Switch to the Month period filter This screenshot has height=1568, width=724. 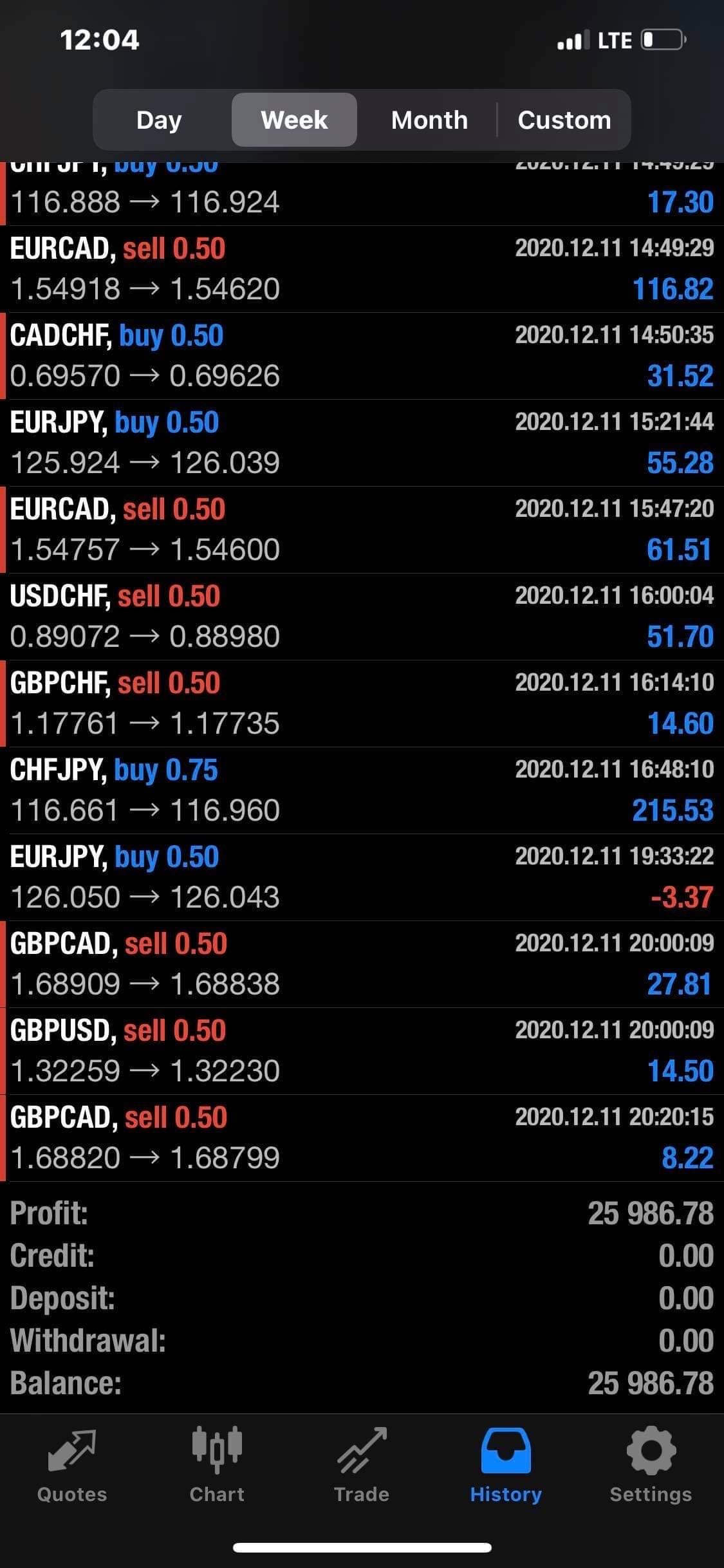pos(429,120)
